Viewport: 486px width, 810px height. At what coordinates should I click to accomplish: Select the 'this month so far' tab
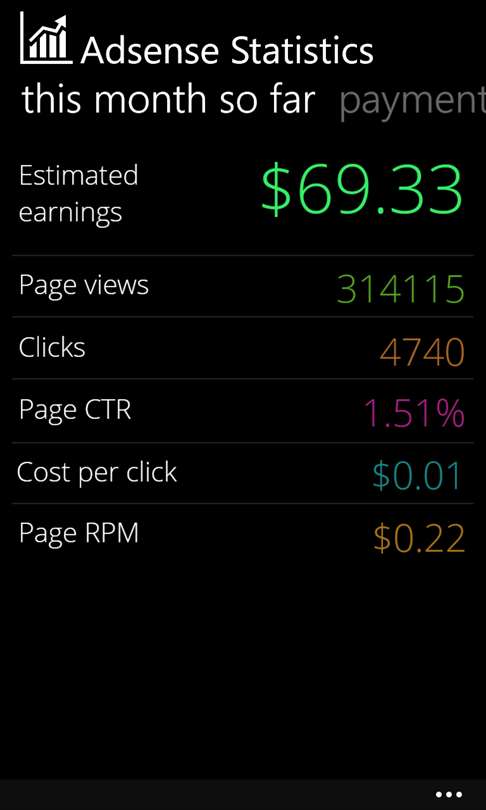(x=168, y=98)
